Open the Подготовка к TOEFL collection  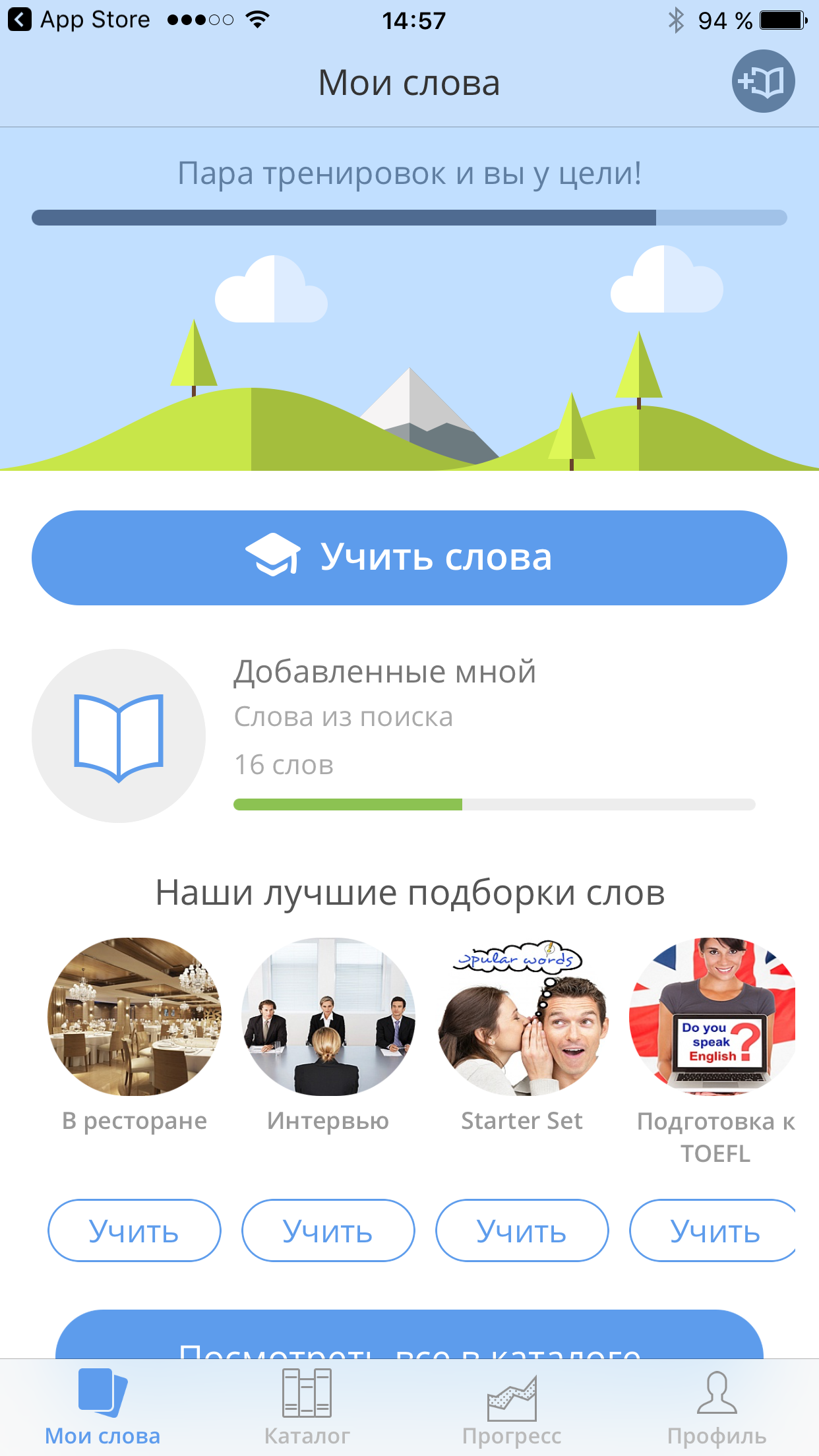pos(713,1017)
